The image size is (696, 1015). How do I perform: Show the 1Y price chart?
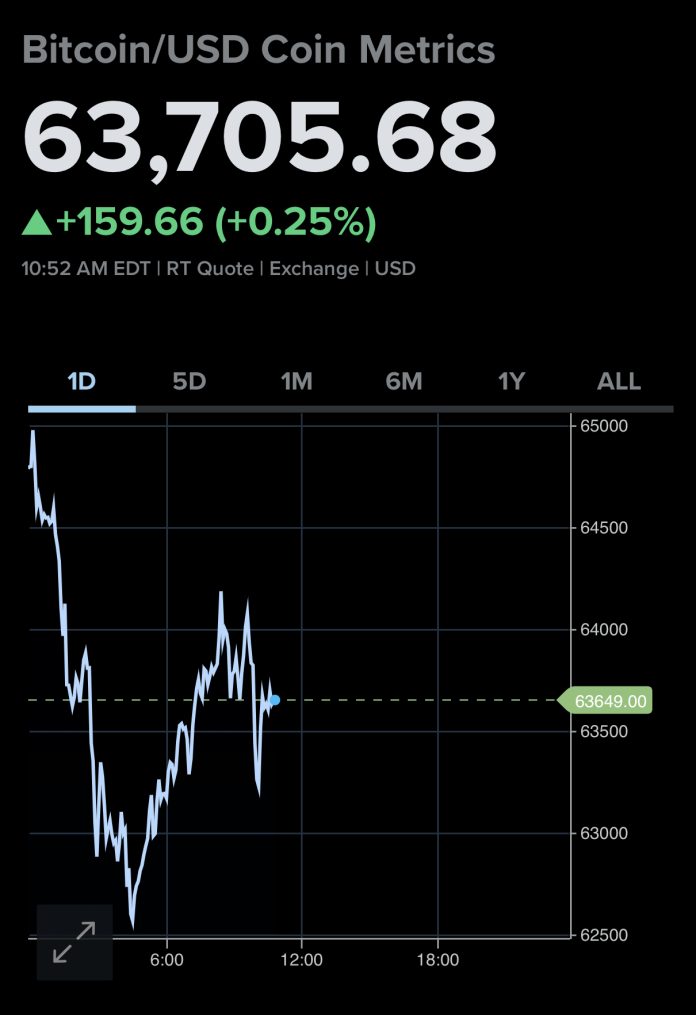pyautogui.click(x=511, y=381)
